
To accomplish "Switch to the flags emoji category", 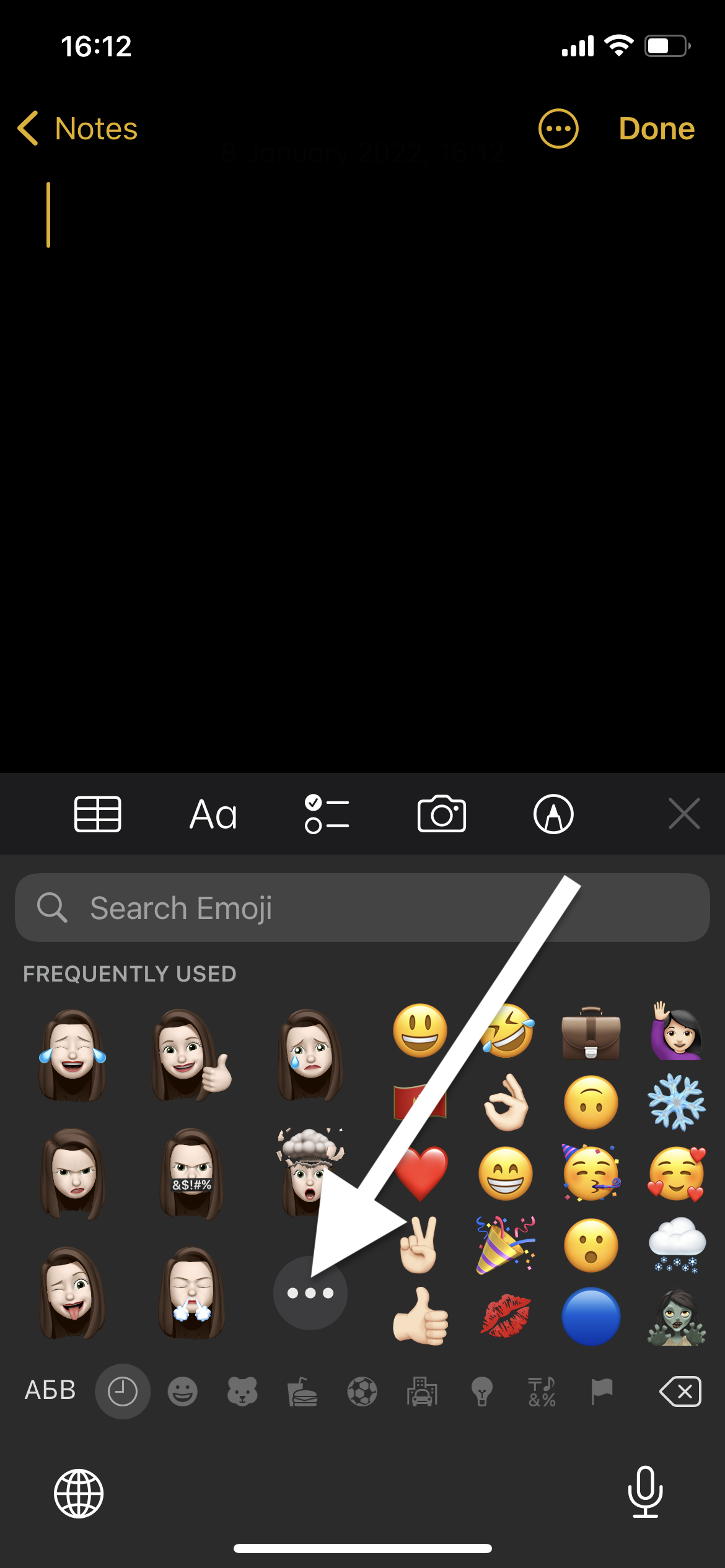I will point(602,1392).
